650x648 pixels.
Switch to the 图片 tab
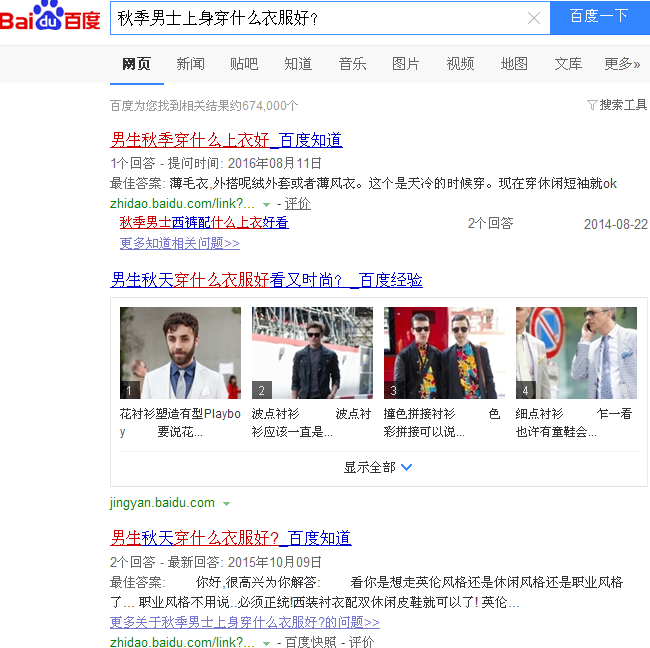point(406,64)
